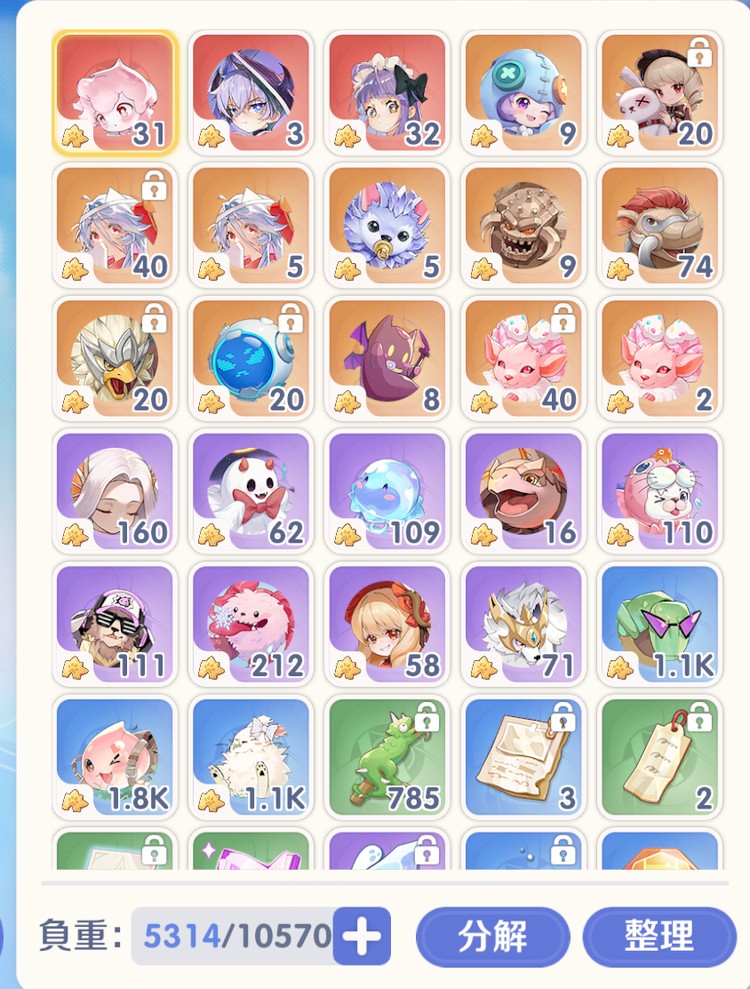Screen dimensions: 750x989
Task: Select the maid girl item with count 32
Action: [387, 92]
